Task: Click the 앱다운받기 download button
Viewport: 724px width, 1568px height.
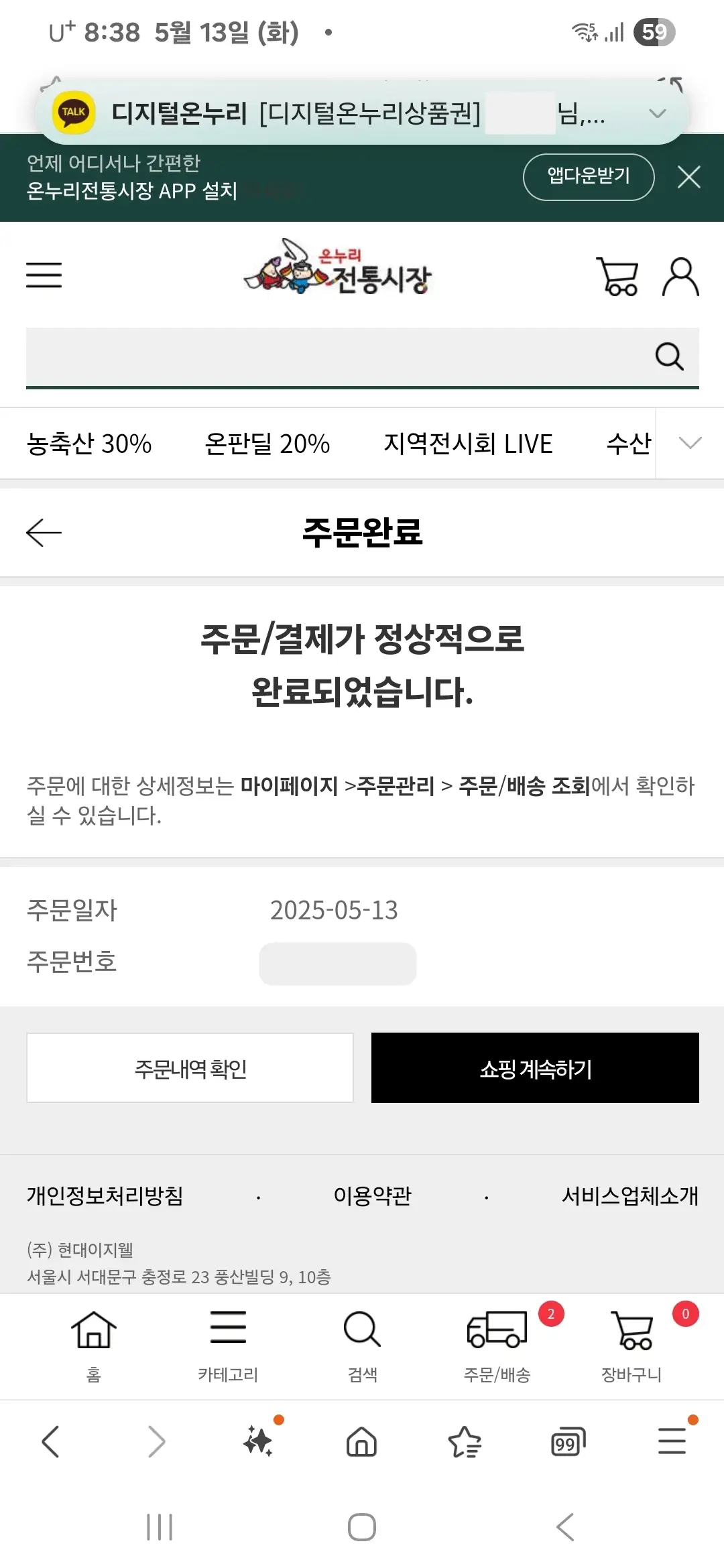Action: coord(589,177)
